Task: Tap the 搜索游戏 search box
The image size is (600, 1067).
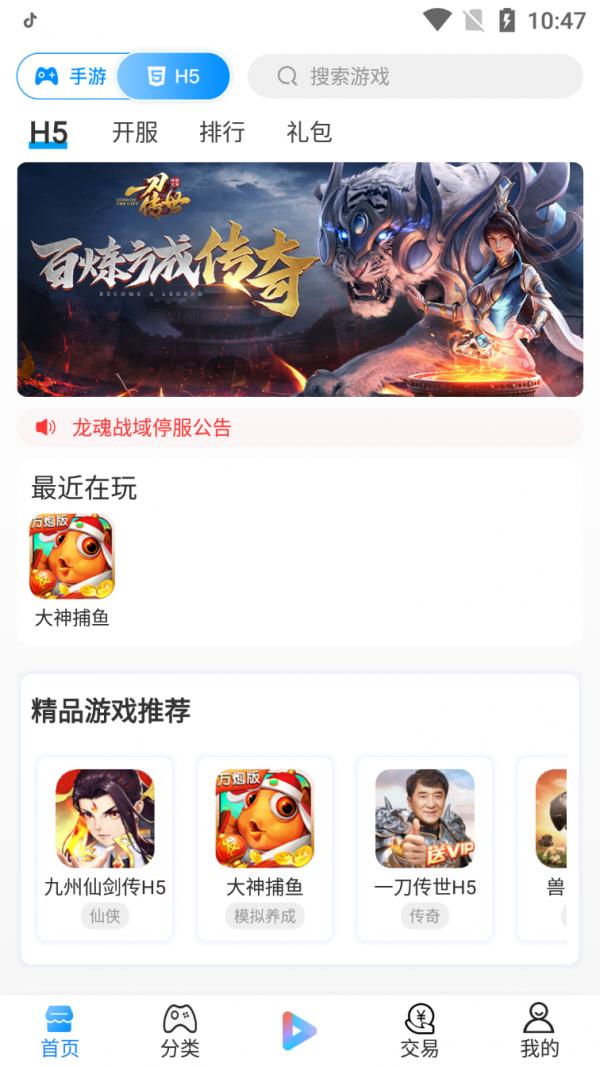Action: click(x=415, y=77)
